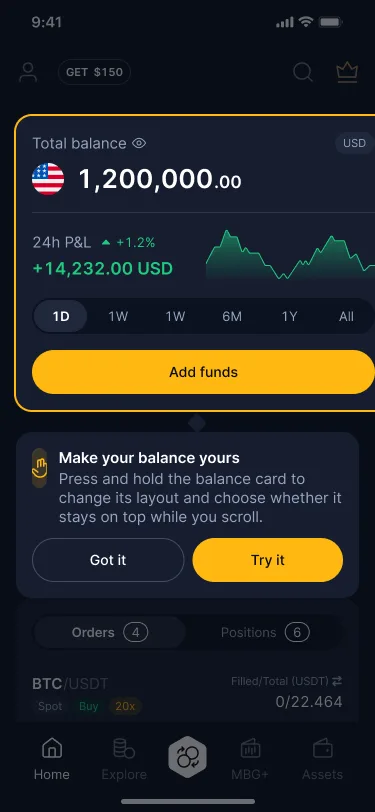Switch to the Explore tab

tap(124, 759)
